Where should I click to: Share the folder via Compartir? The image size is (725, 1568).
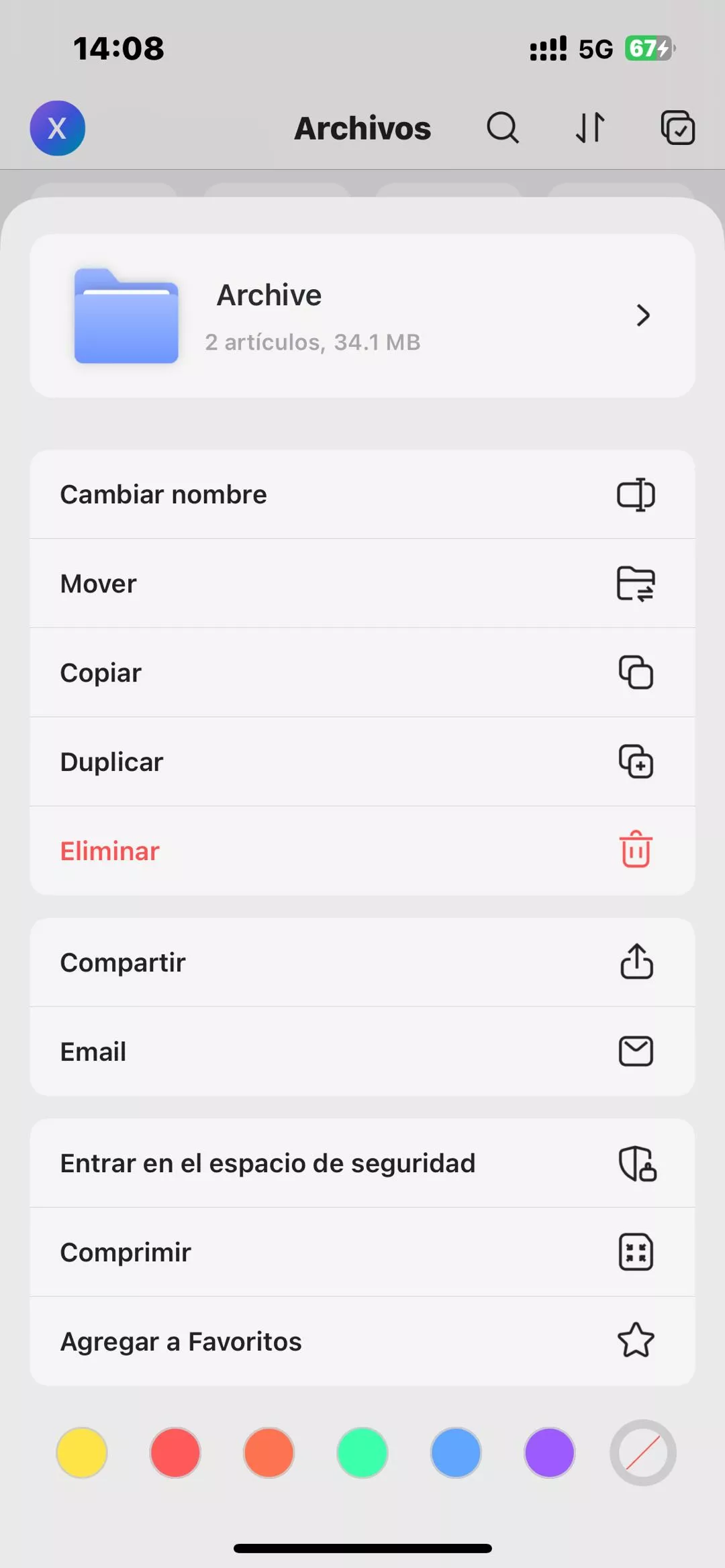362,962
